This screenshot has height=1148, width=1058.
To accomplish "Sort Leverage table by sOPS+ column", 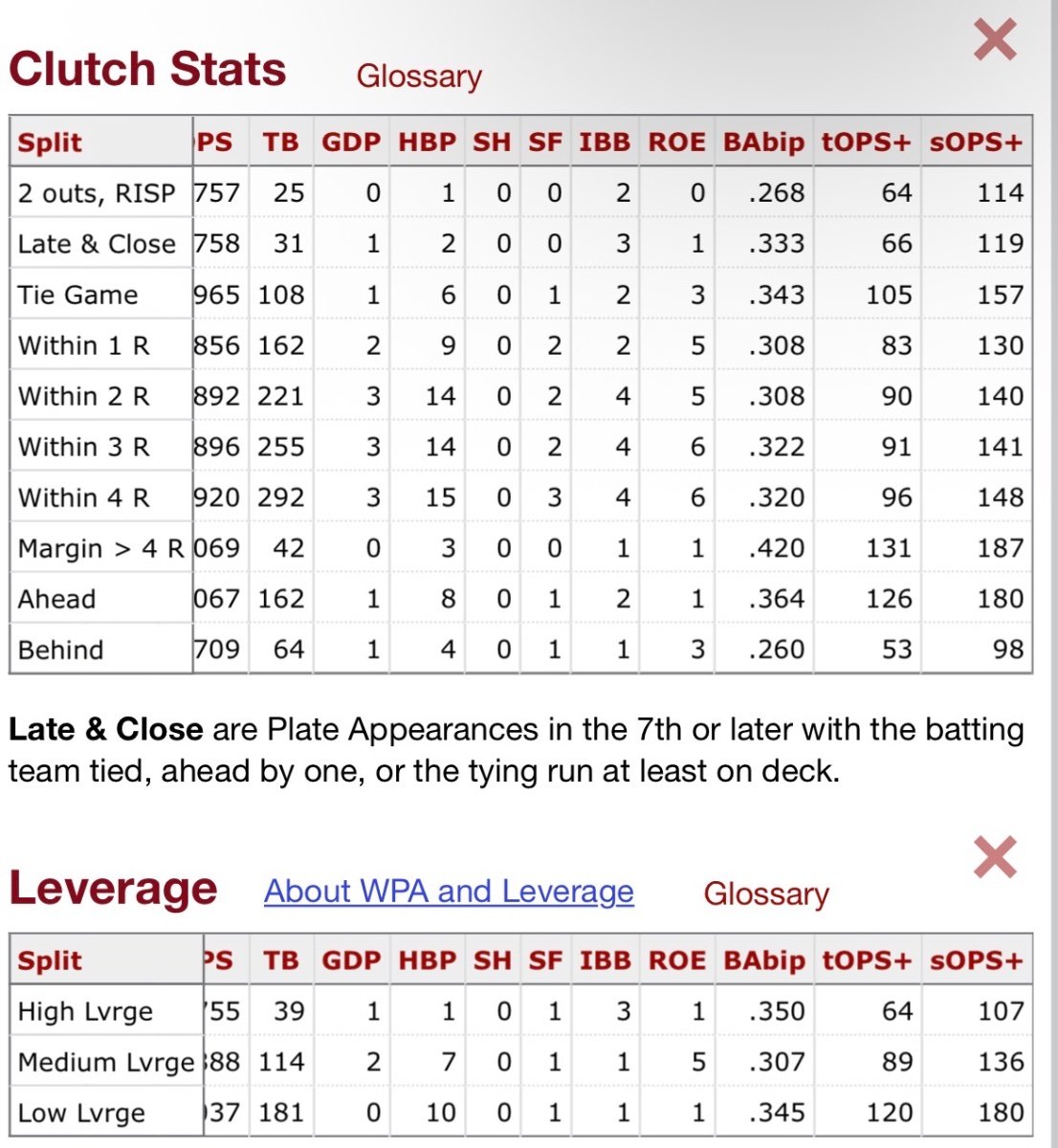I will pyautogui.click(x=976, y=960).
